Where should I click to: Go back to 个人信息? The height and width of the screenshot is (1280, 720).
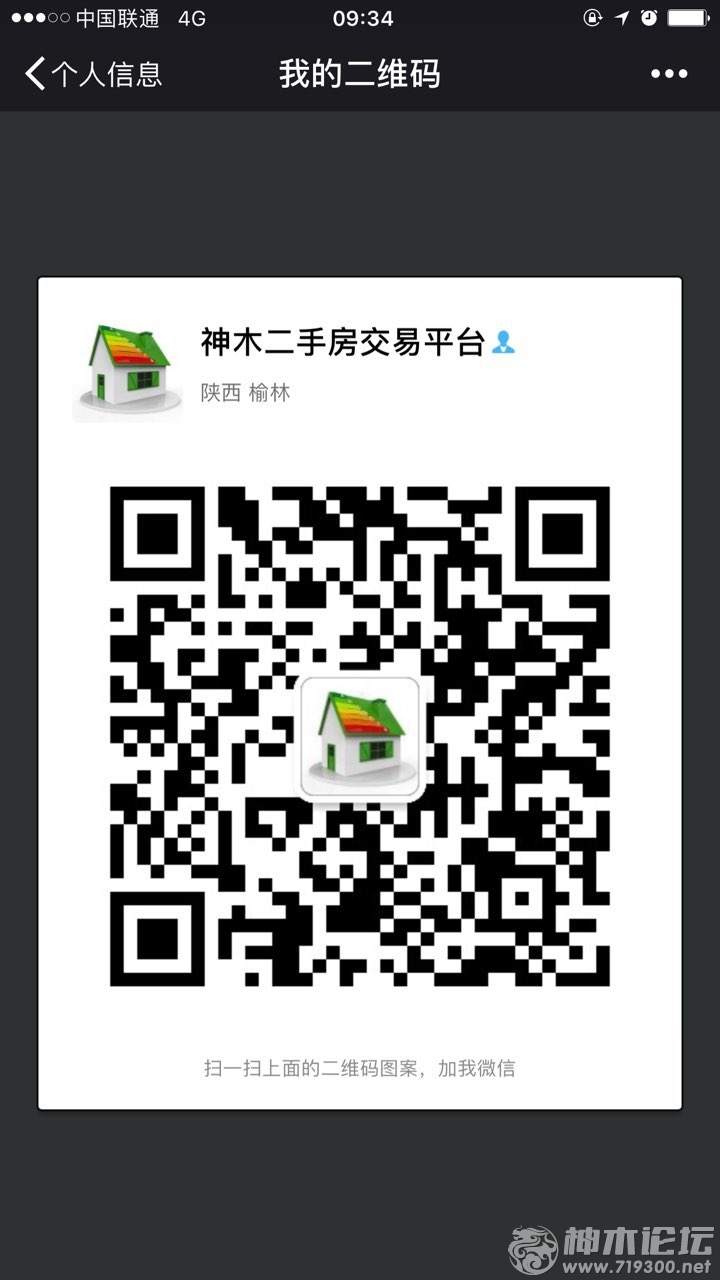(x=92, y=74)
